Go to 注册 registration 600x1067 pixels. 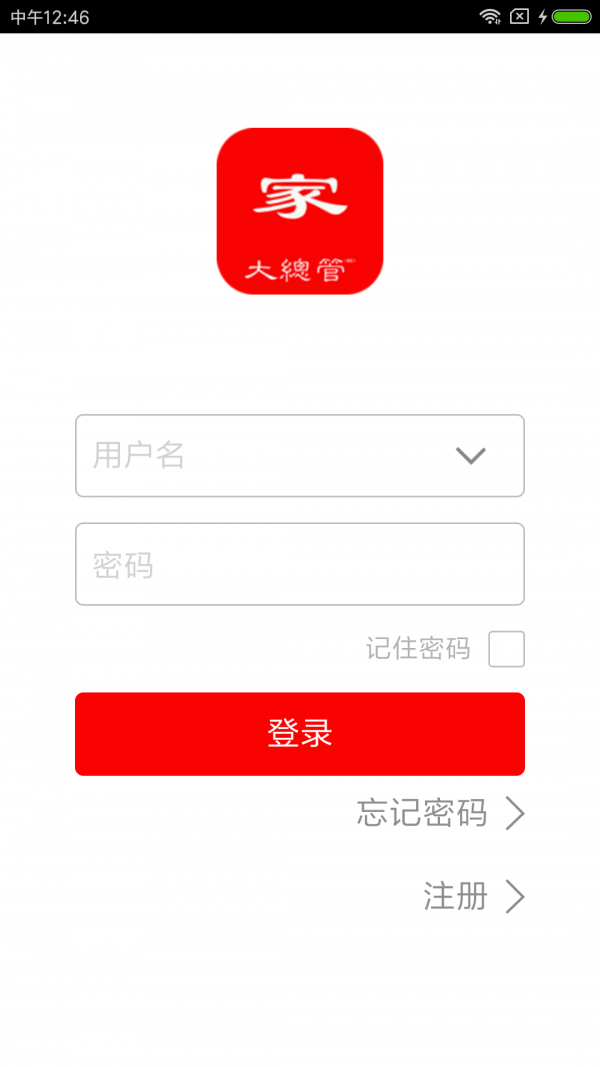pos(473,897)
